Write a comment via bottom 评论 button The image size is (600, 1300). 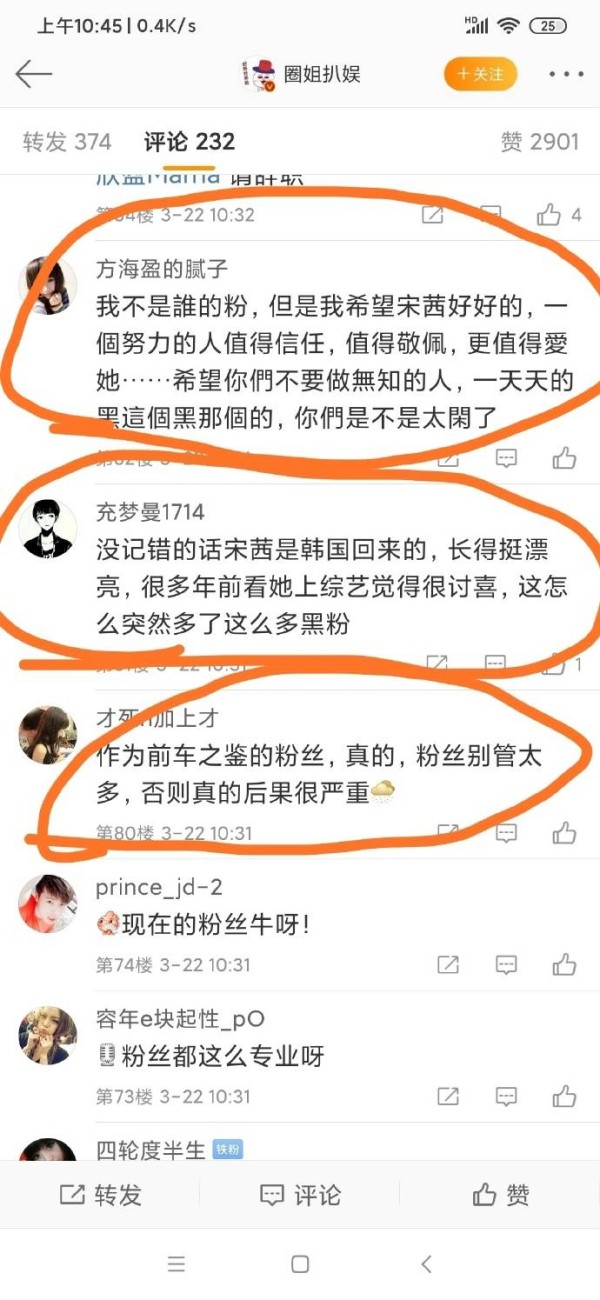tap(300, 1194)
